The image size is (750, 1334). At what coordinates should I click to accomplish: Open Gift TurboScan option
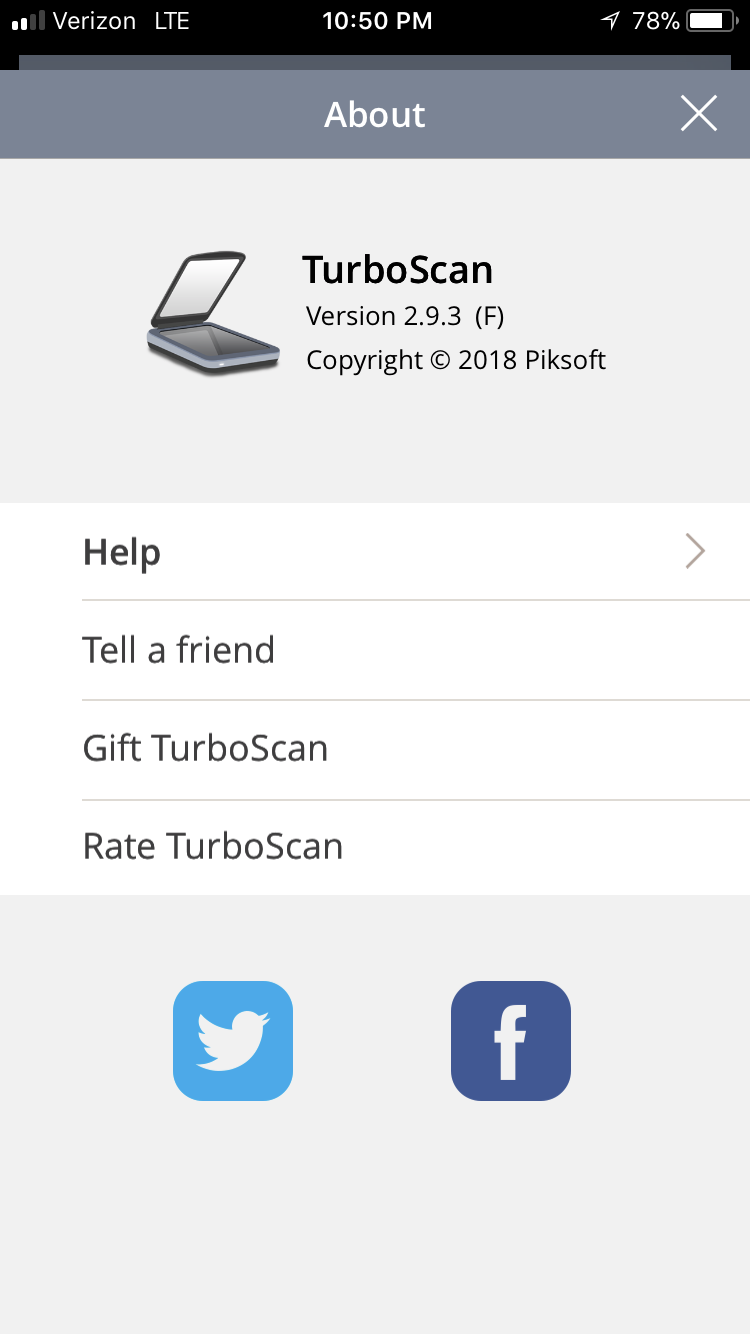375,749
